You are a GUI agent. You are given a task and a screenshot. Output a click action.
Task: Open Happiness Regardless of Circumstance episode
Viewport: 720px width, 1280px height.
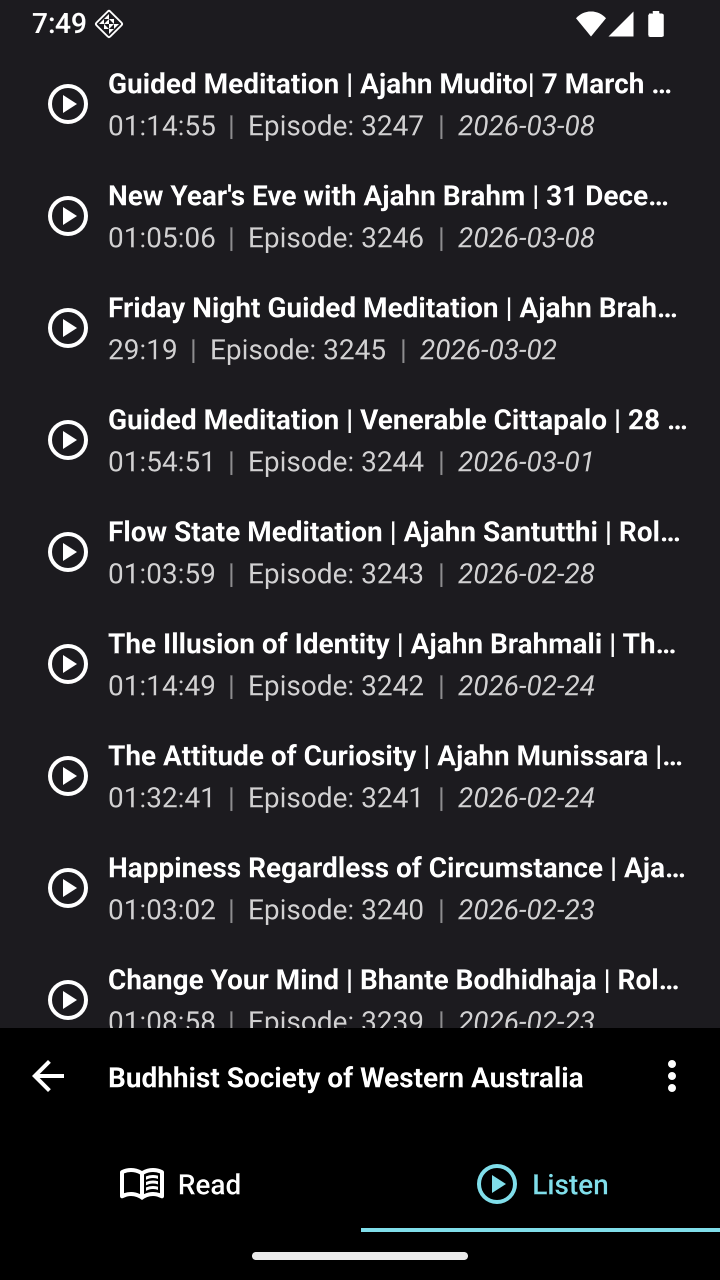[x=396, y=887]
